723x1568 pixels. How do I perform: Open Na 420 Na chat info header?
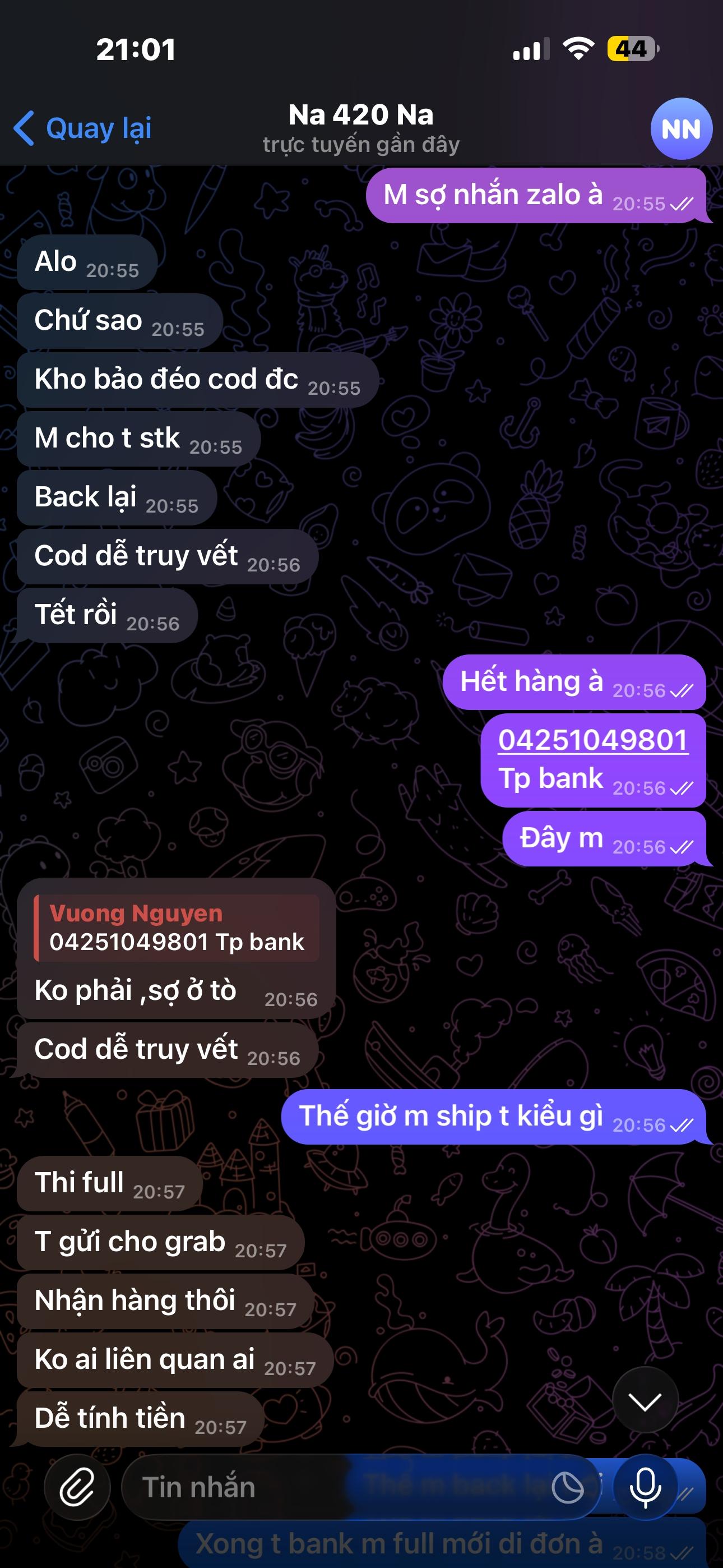361,128
